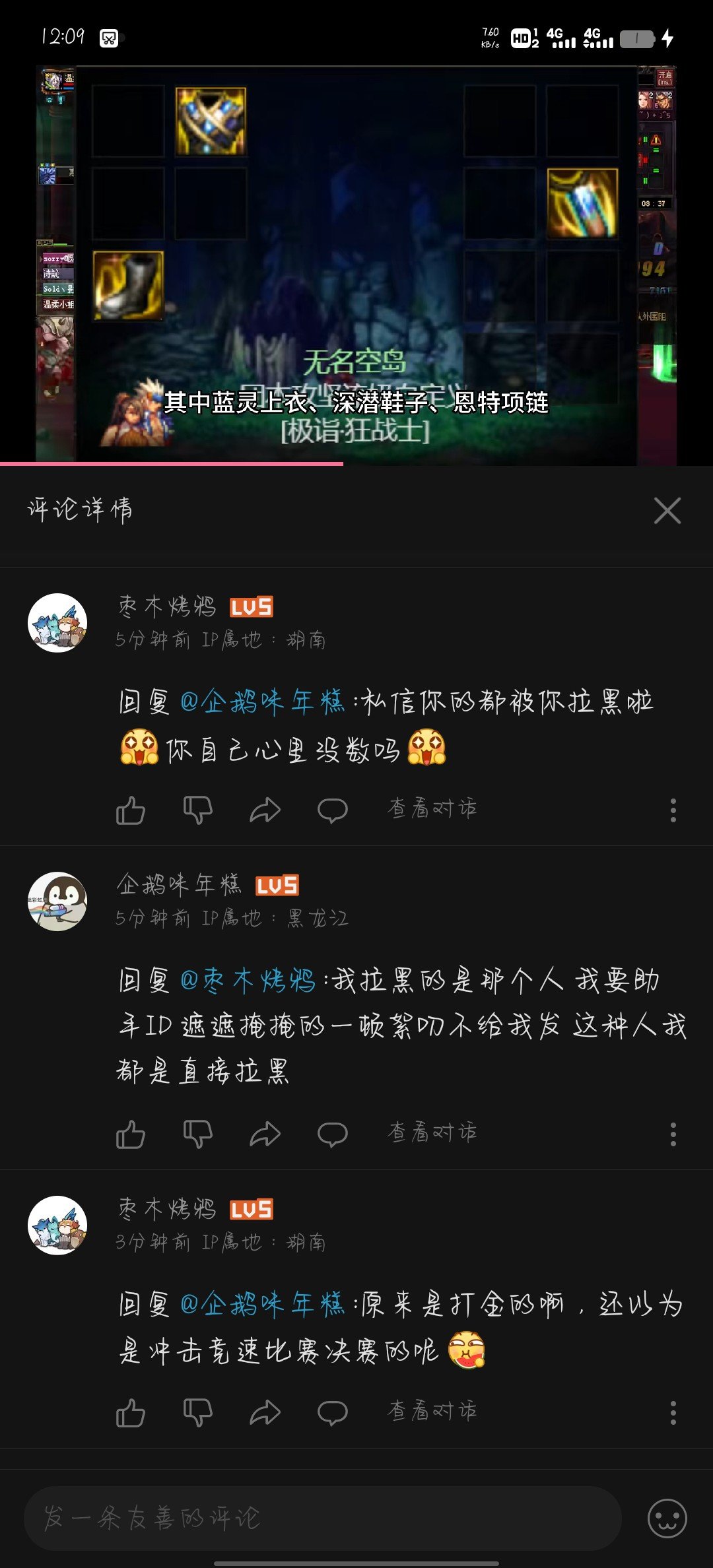
Task: Open overflow menu on 枣木烤鸭's first reply
Action: tap(673, 810)
